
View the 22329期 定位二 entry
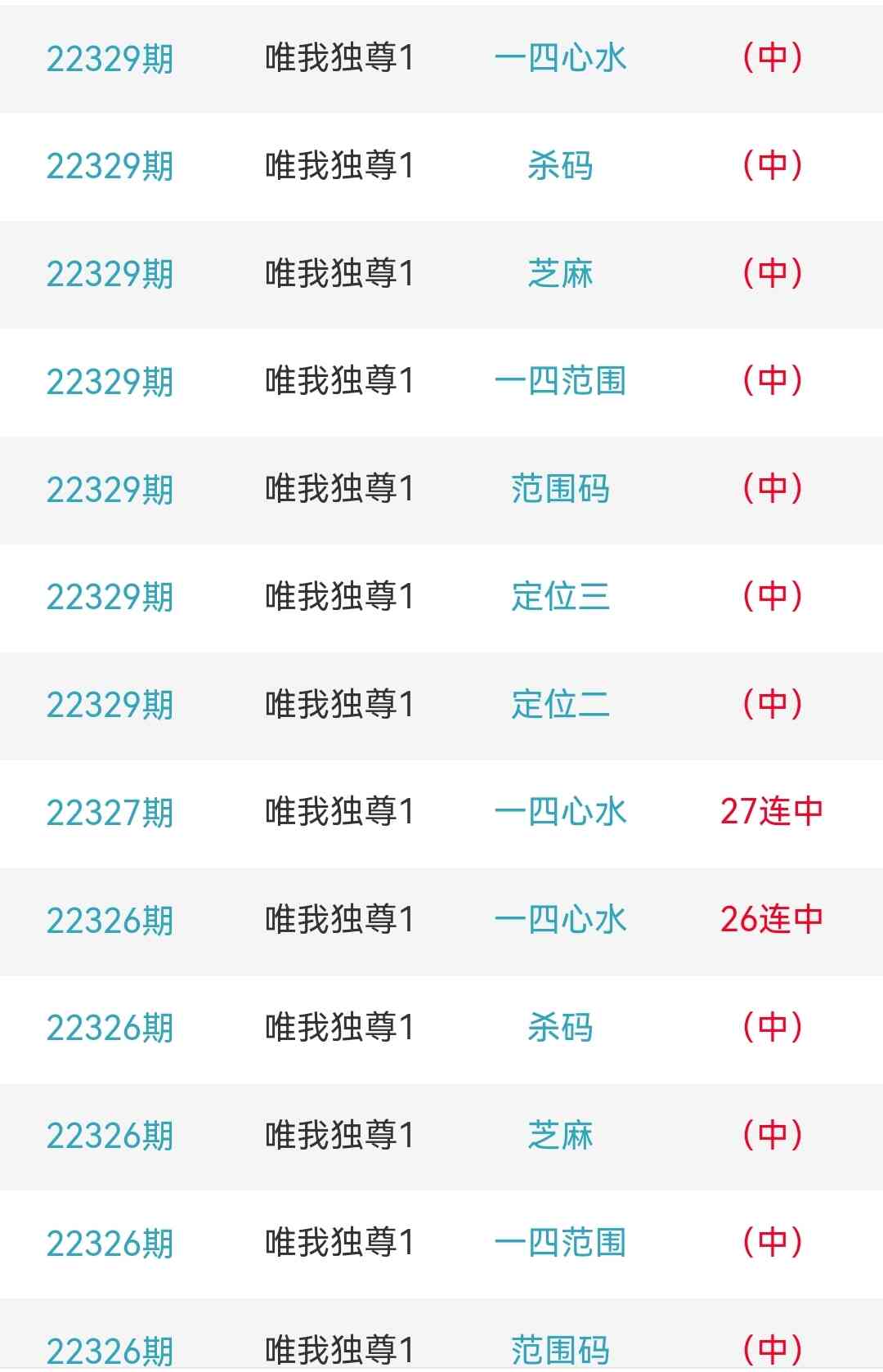559,705
